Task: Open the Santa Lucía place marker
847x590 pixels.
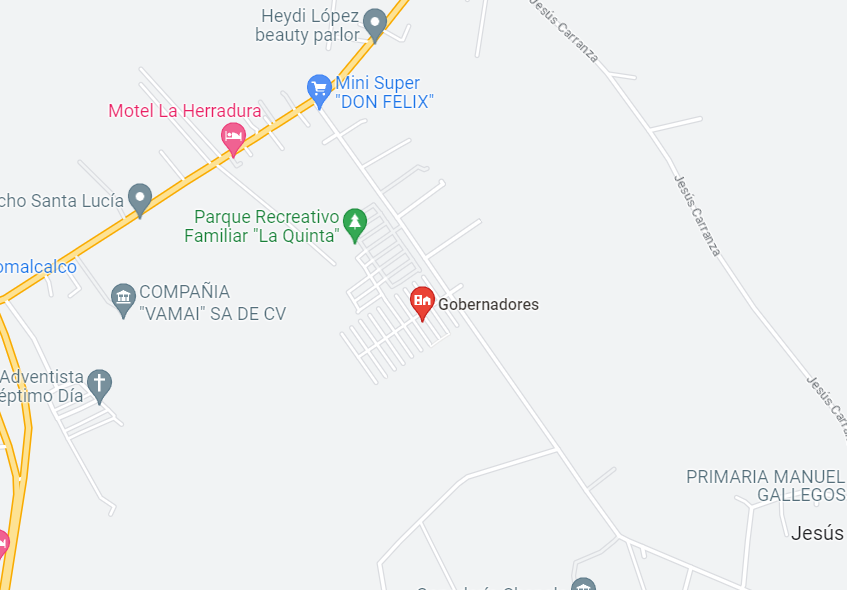Action: 140,200
